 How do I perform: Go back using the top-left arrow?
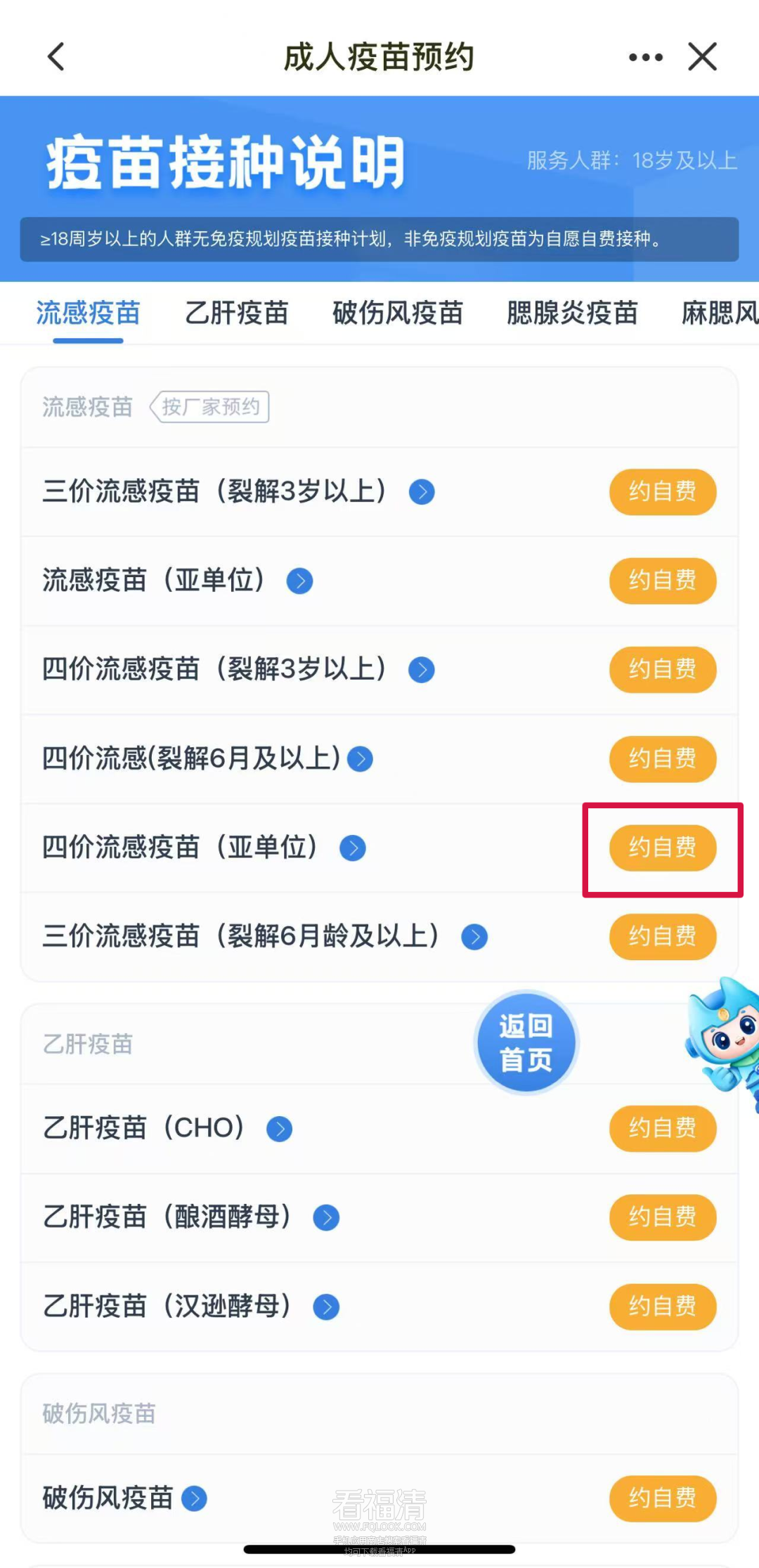coord(56,57)
